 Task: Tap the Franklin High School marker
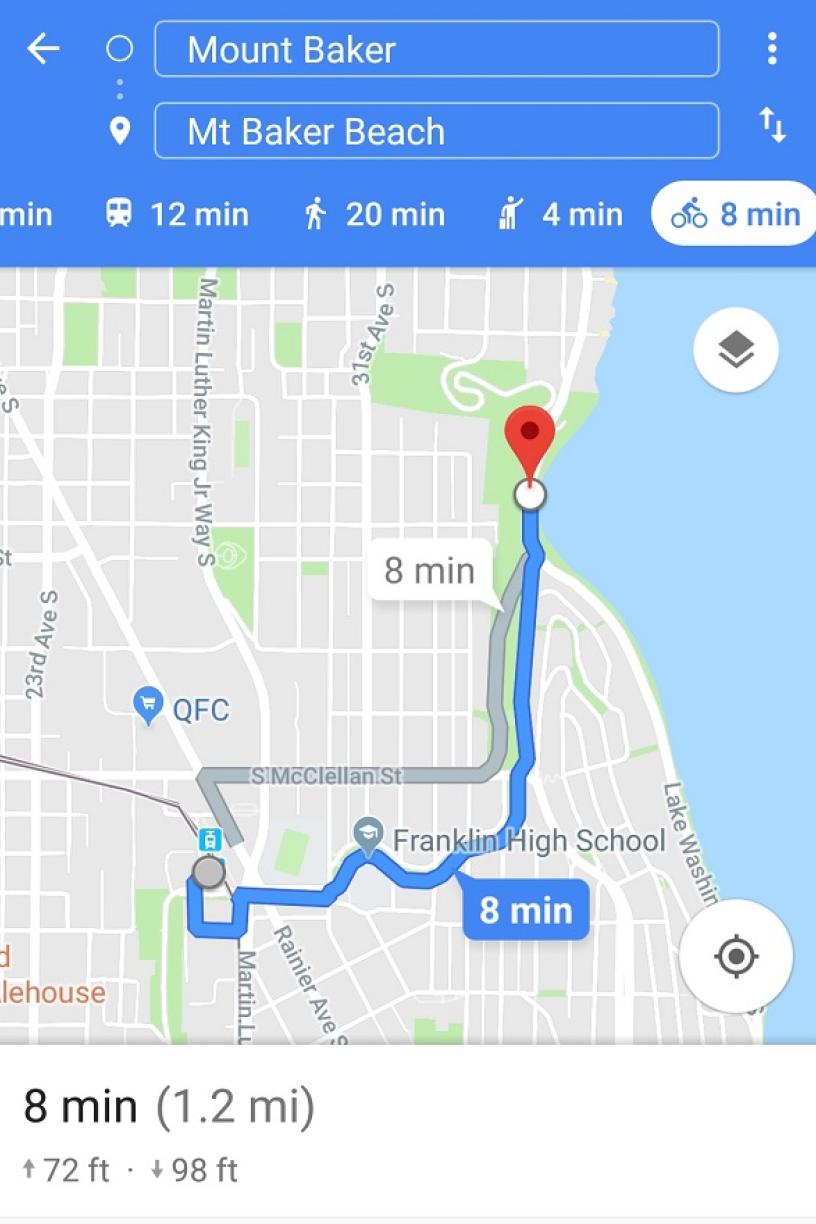pos(369,835)
